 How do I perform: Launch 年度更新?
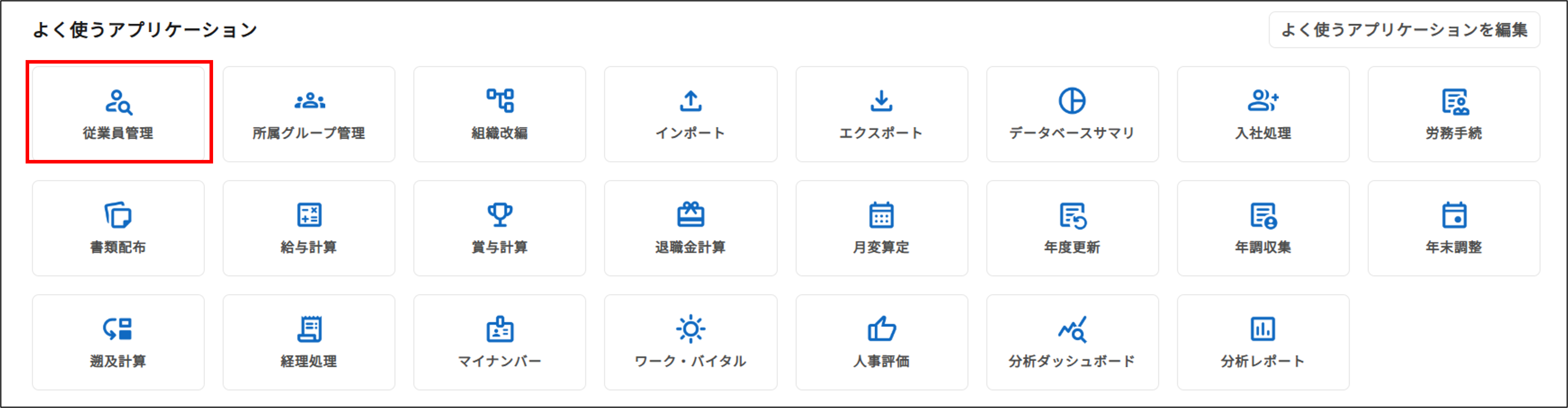pos(1072,228)
